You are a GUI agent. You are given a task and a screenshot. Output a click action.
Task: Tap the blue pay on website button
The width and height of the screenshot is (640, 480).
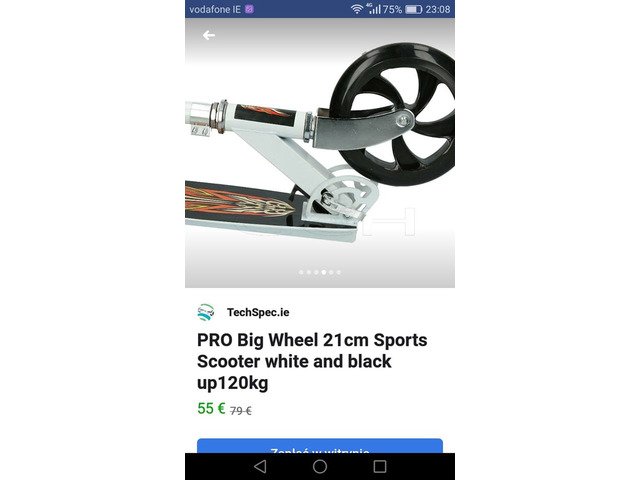point(319,446)
